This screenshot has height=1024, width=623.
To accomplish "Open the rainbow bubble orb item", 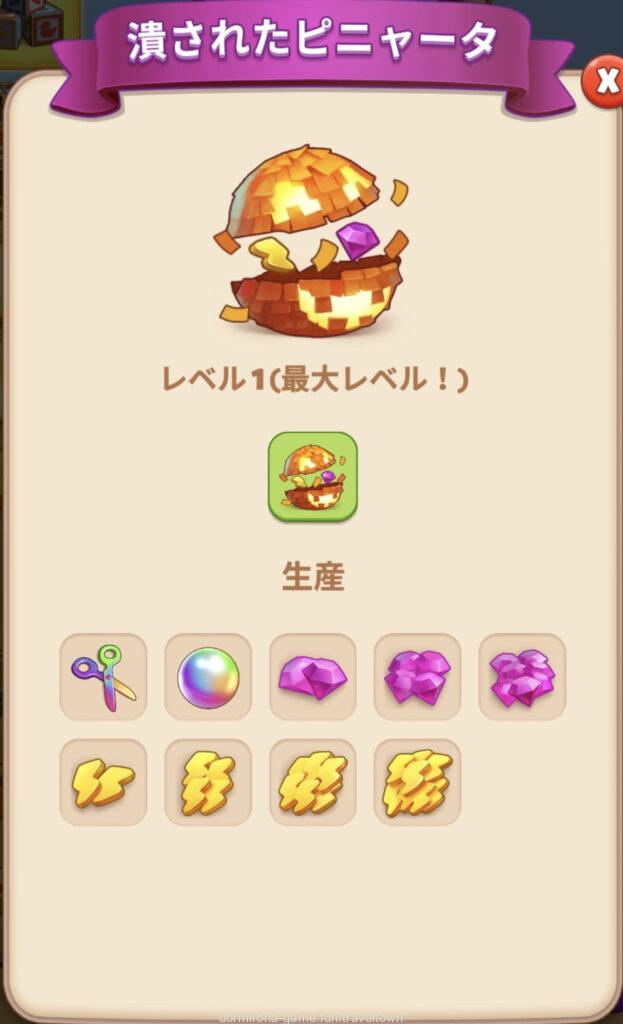I will coord(208,677).
